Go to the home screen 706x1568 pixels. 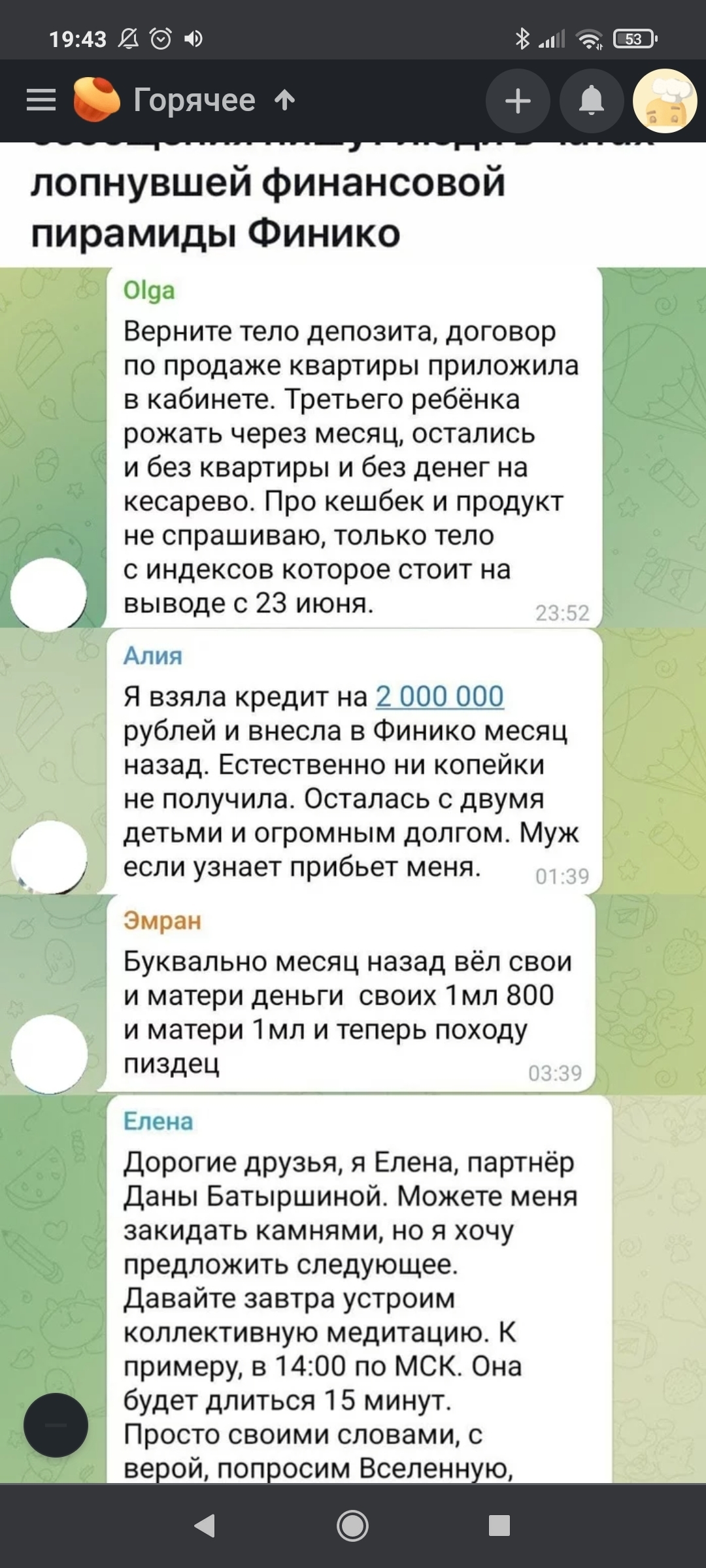click(352, 1526)
